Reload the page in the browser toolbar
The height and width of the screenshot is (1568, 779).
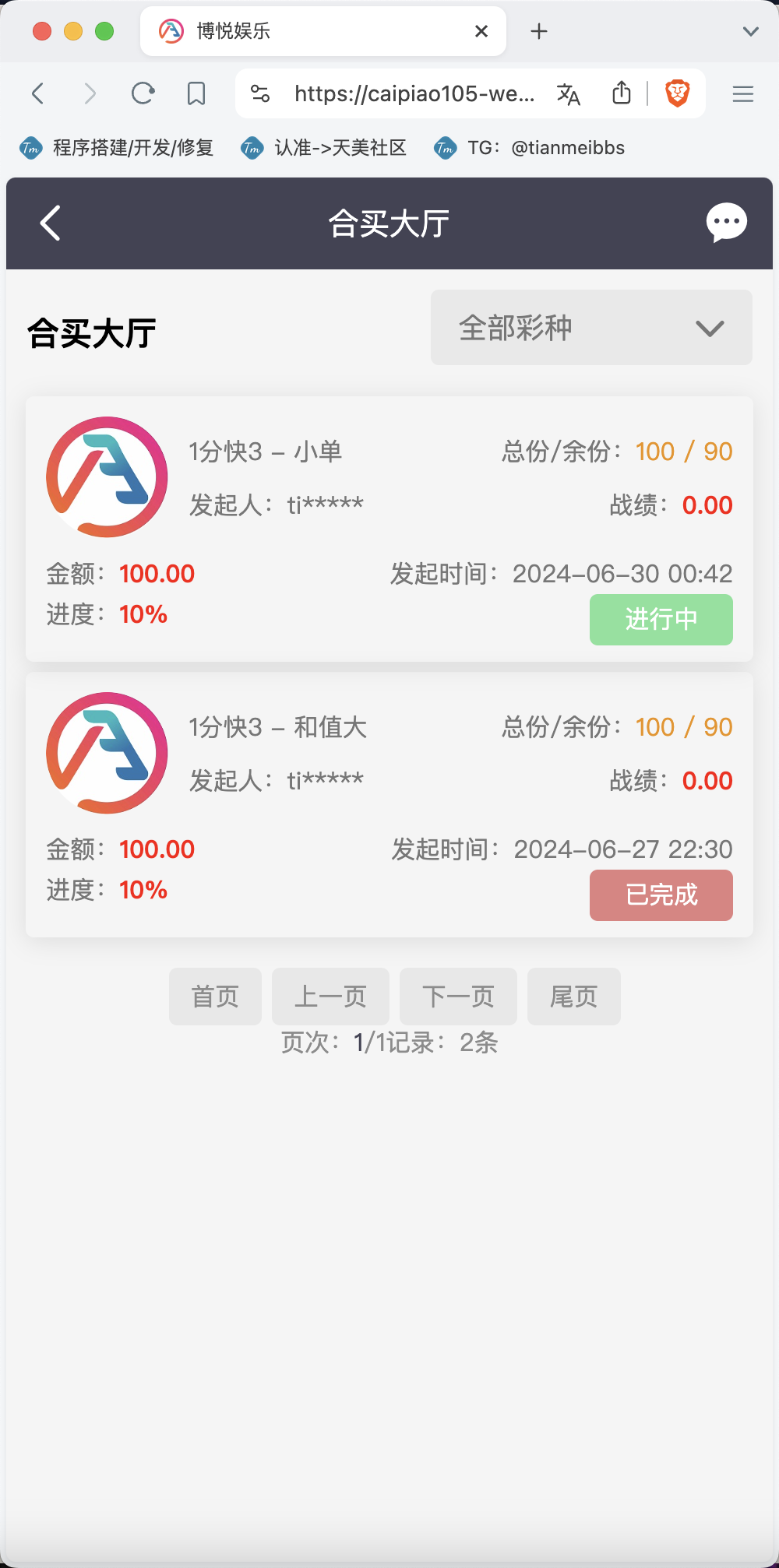tap(143, 94)
